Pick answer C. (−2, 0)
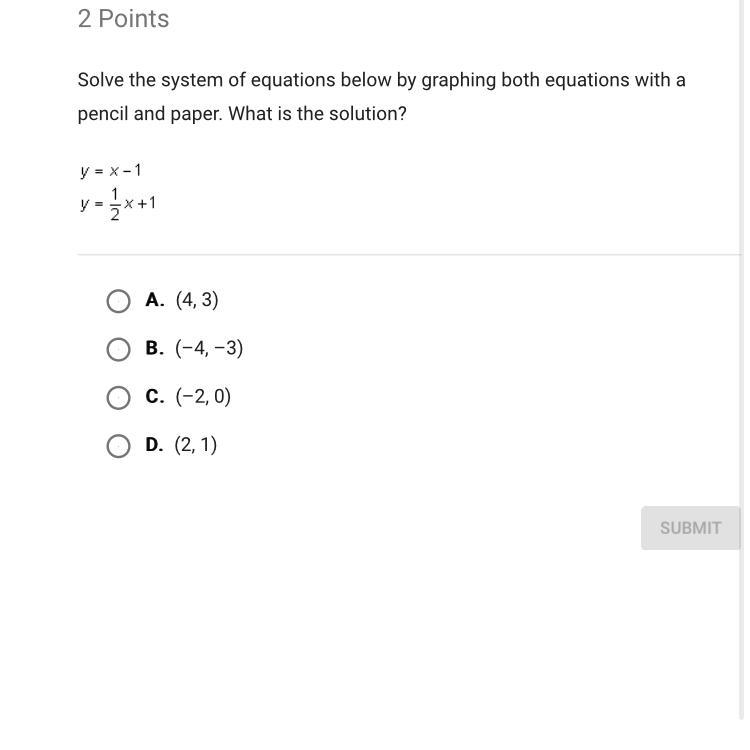The image size is (750, 750). 118,397
